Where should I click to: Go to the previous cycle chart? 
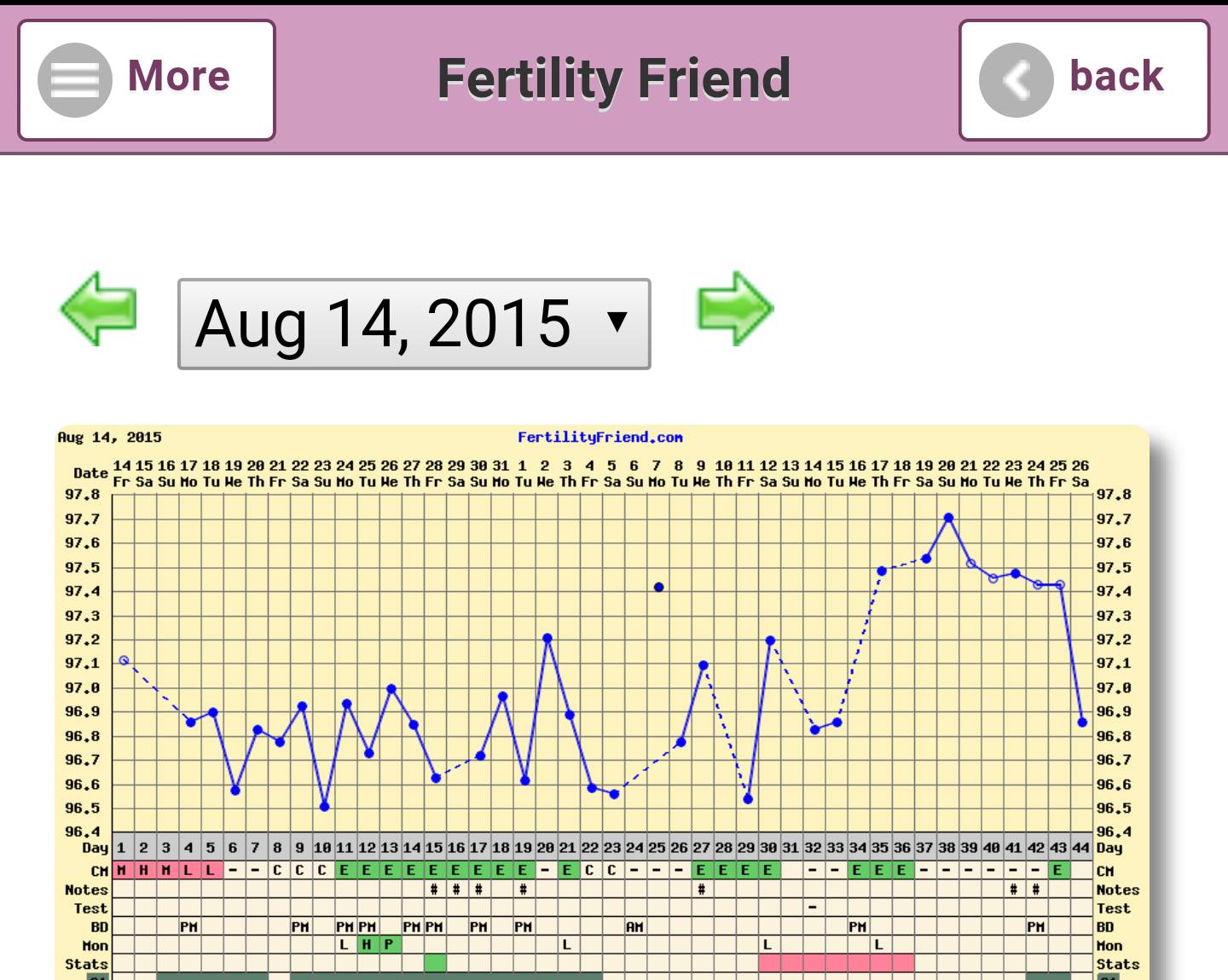[x=98, y=309]
